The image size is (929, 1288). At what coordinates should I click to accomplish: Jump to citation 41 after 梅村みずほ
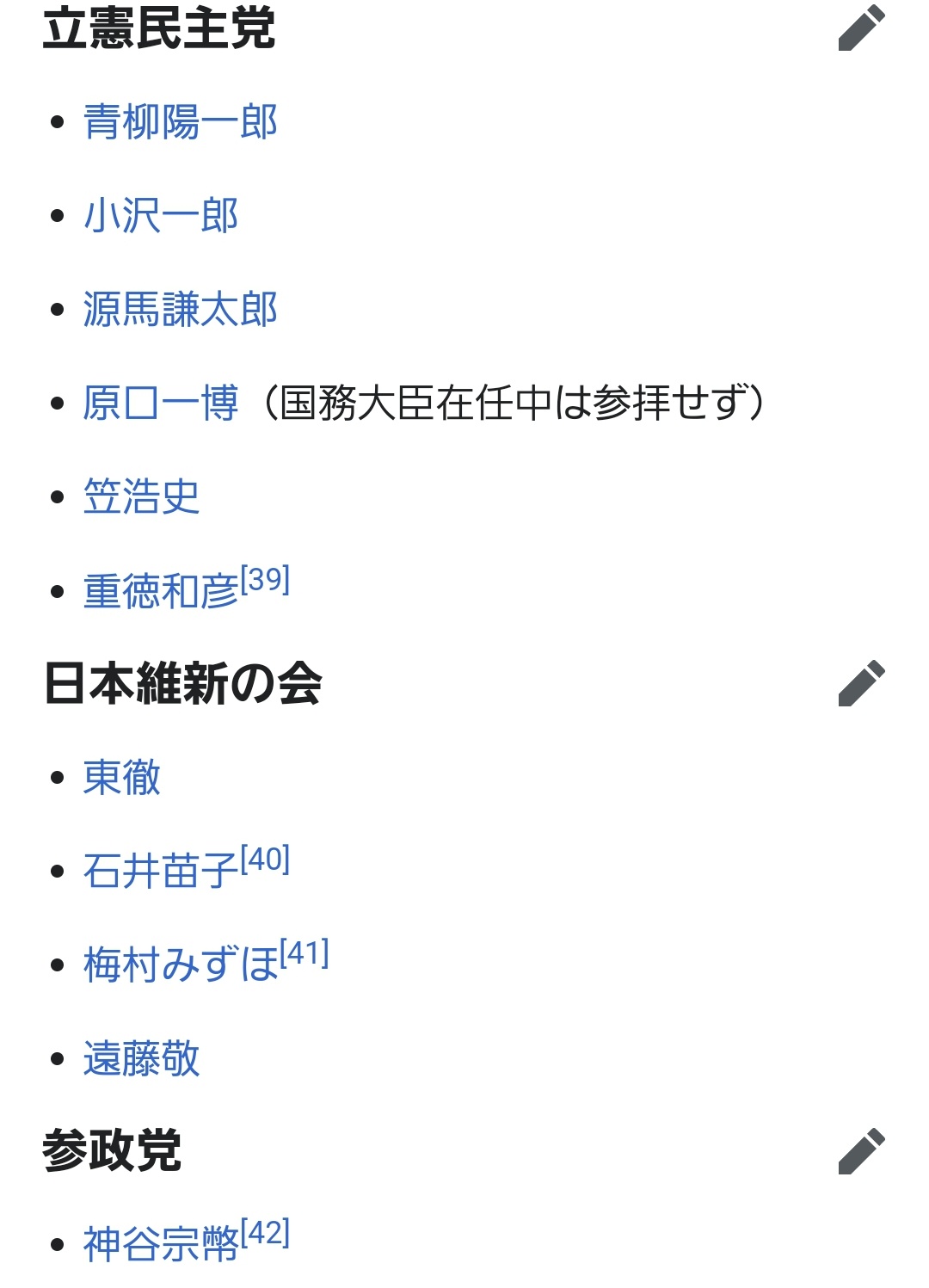305,953
